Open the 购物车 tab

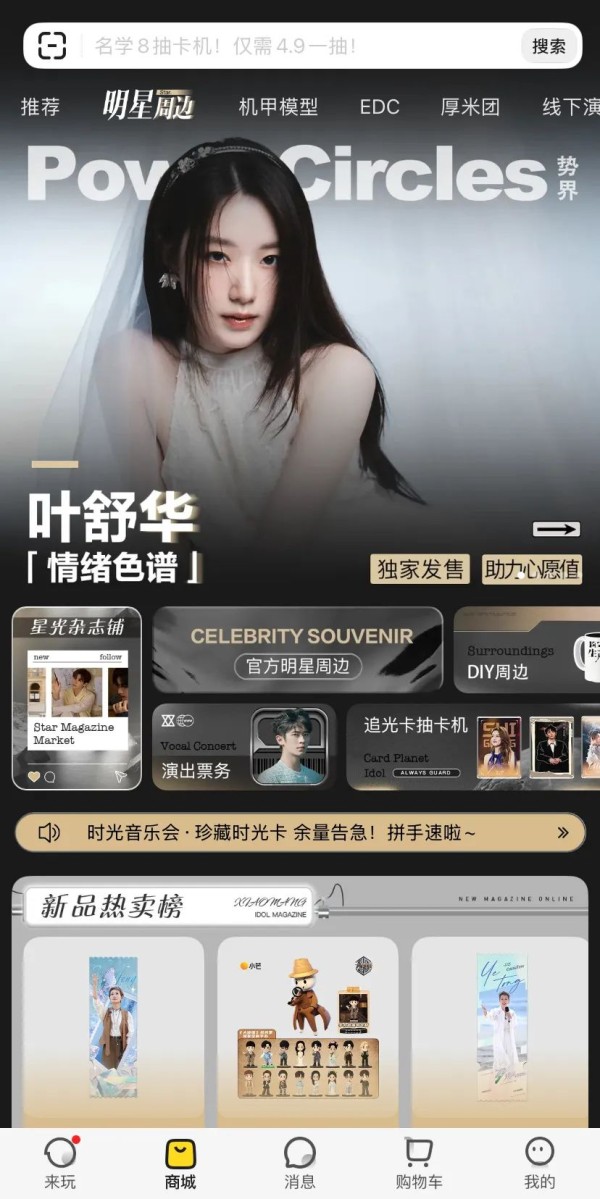tap(419, 1163)
